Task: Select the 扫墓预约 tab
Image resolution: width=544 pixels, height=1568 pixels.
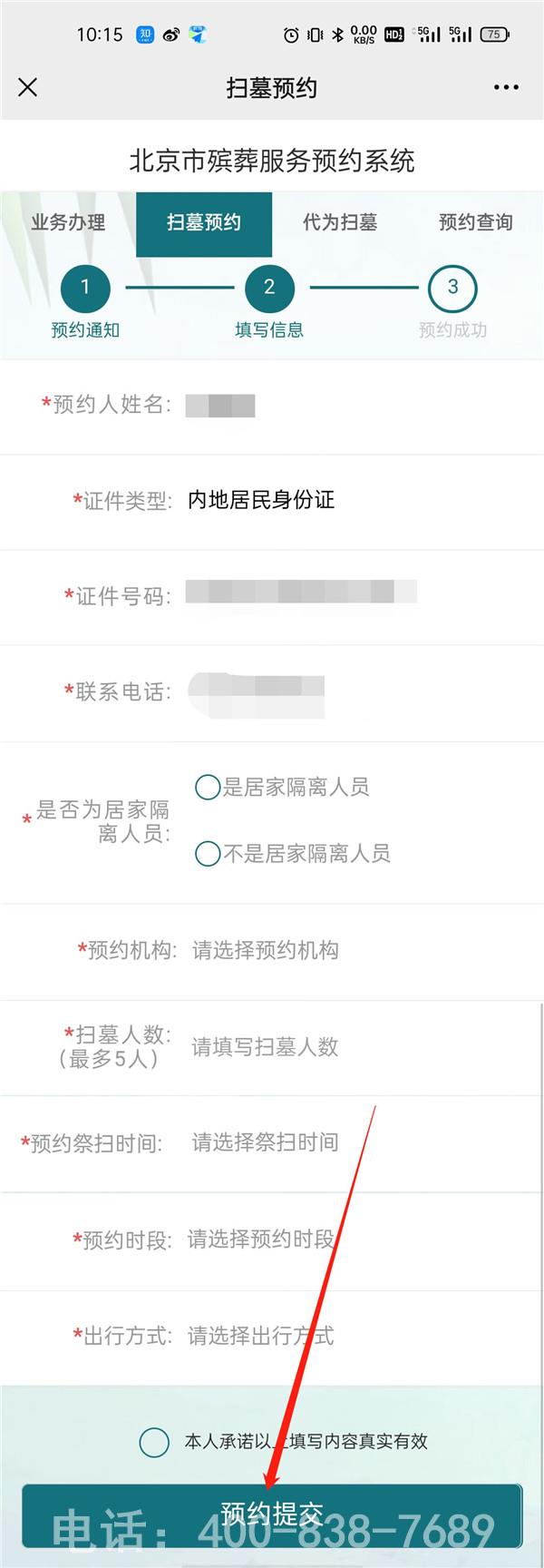Action: [204, 223]
